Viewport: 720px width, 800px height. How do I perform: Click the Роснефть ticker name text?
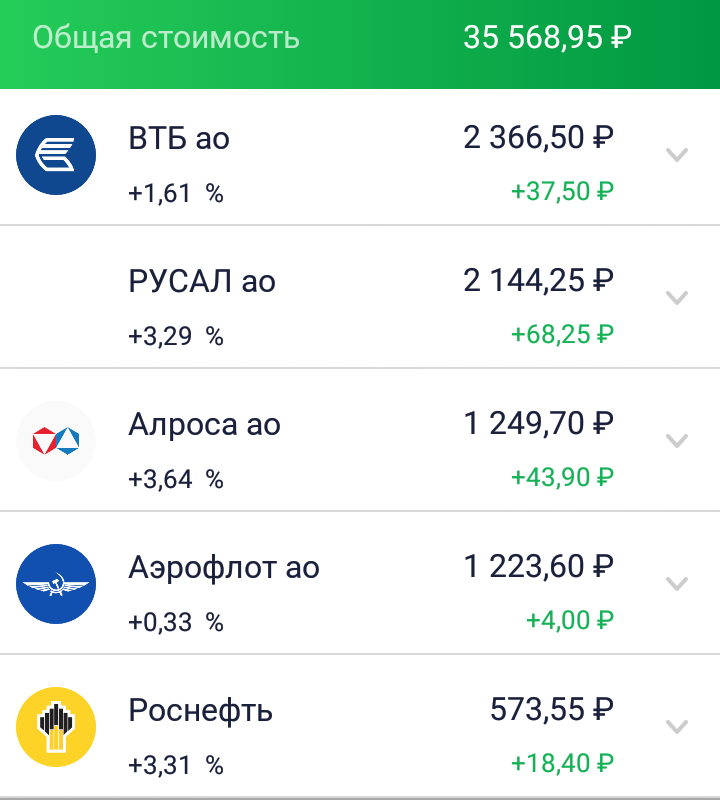click(198, 710)
